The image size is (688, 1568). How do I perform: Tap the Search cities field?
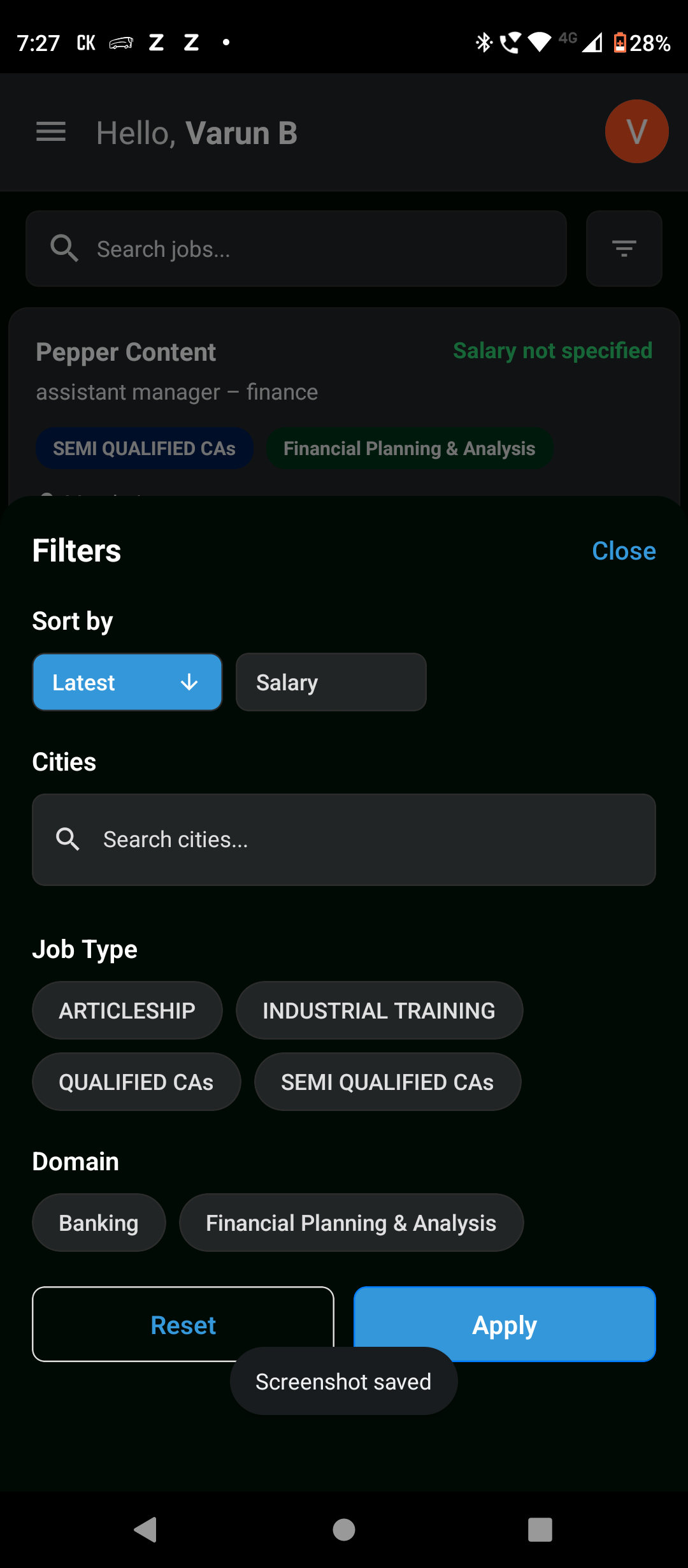(x=344, y=839)
